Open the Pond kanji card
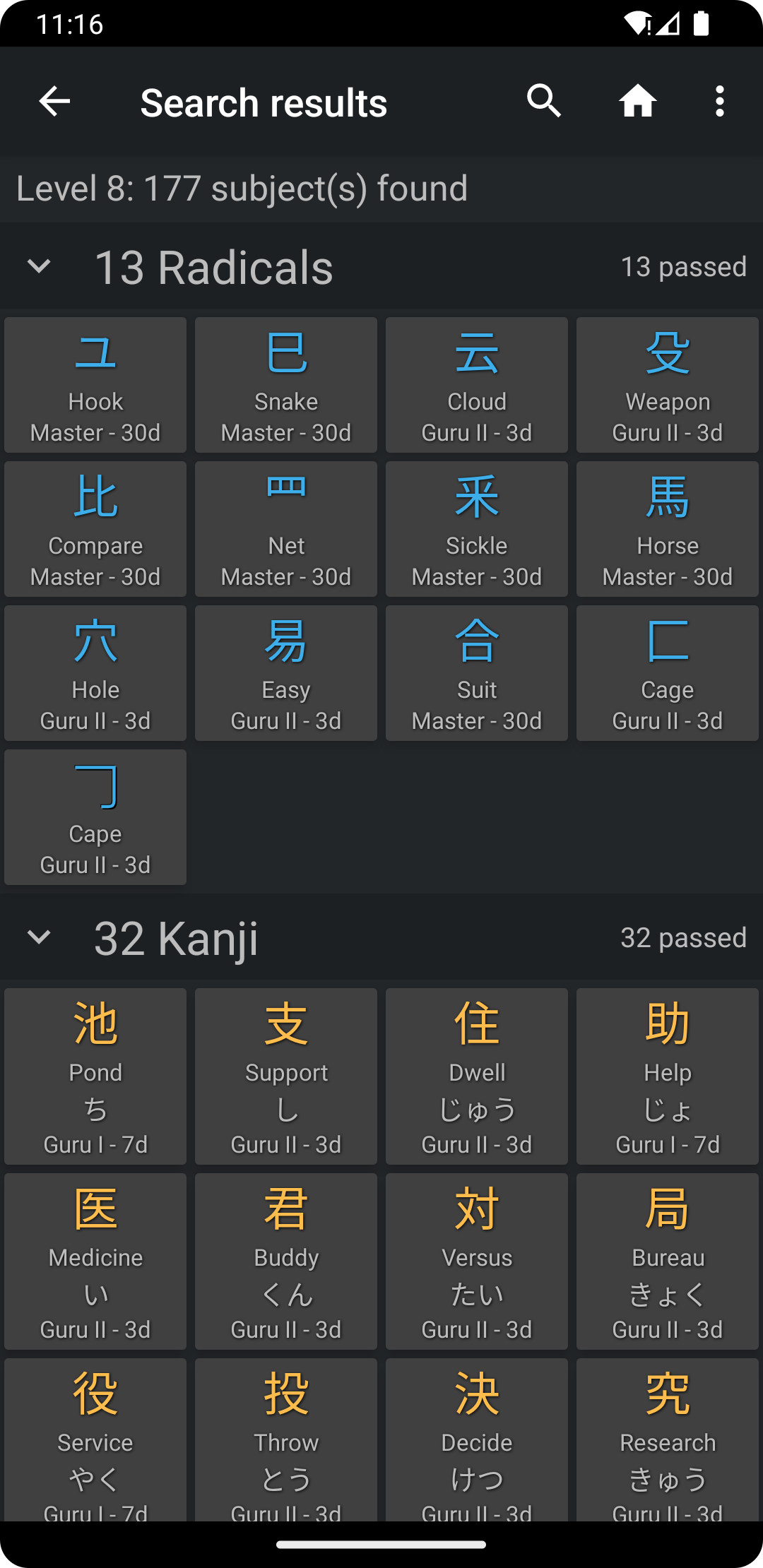The image size is (763, 1568). [95, 1076]
